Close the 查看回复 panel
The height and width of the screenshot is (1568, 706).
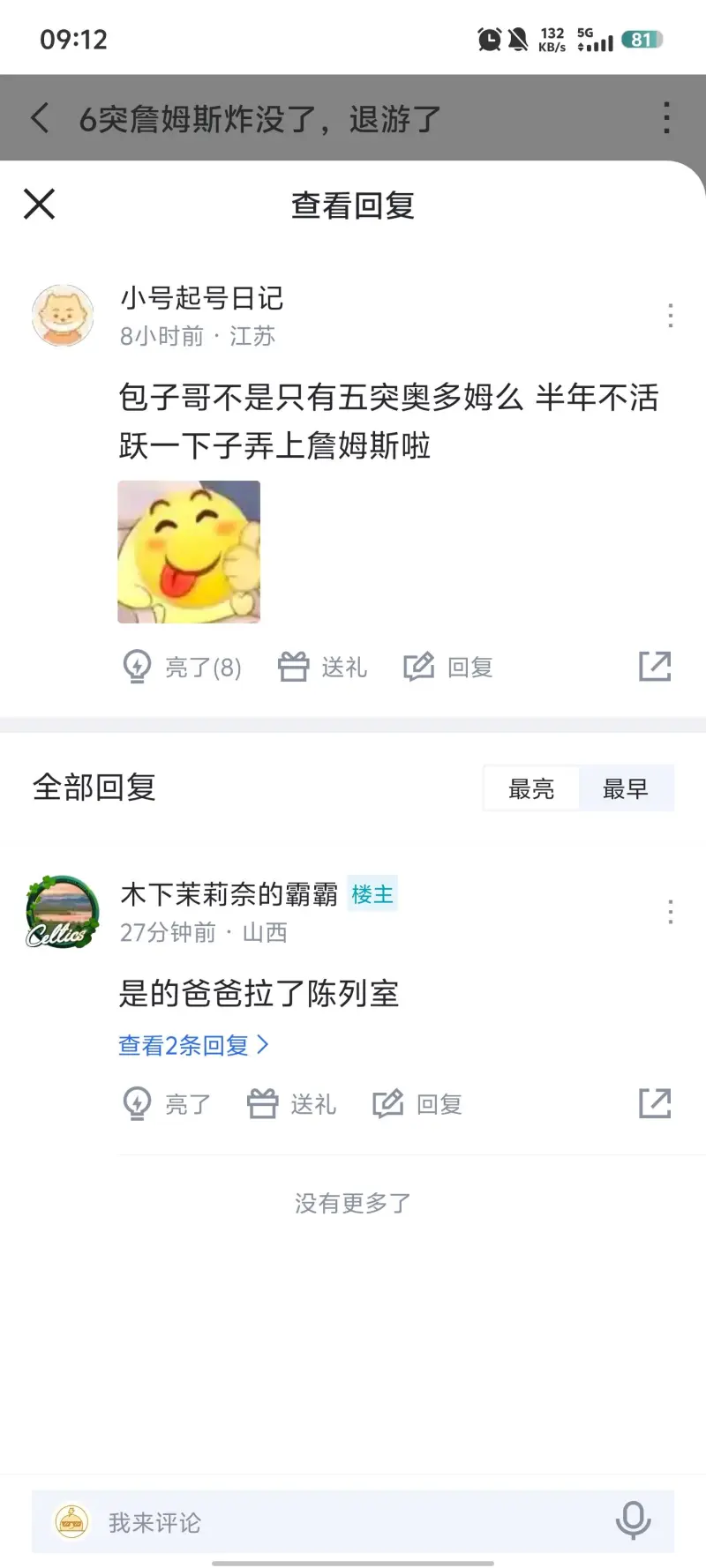[39, 204]
